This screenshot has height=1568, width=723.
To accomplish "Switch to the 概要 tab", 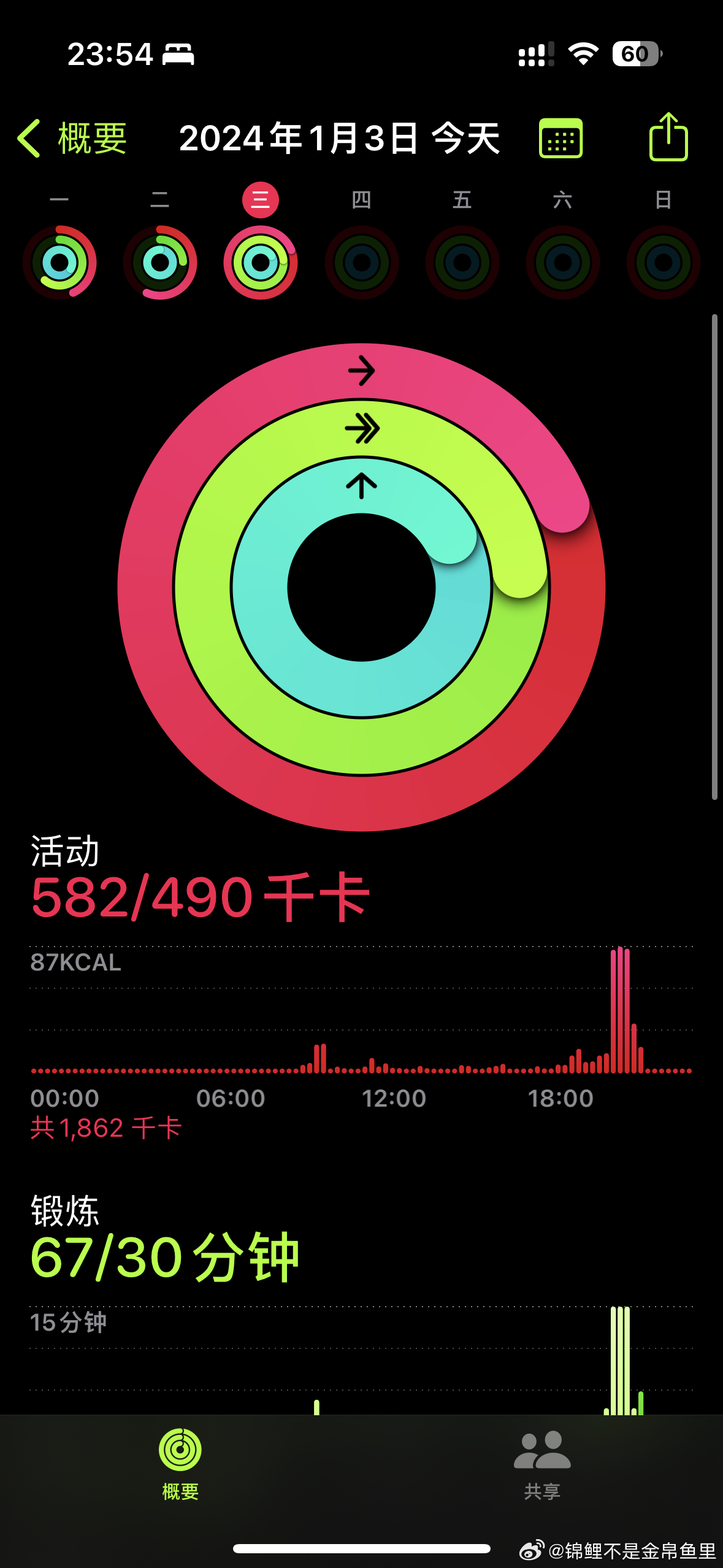I will click(180, 1464).
